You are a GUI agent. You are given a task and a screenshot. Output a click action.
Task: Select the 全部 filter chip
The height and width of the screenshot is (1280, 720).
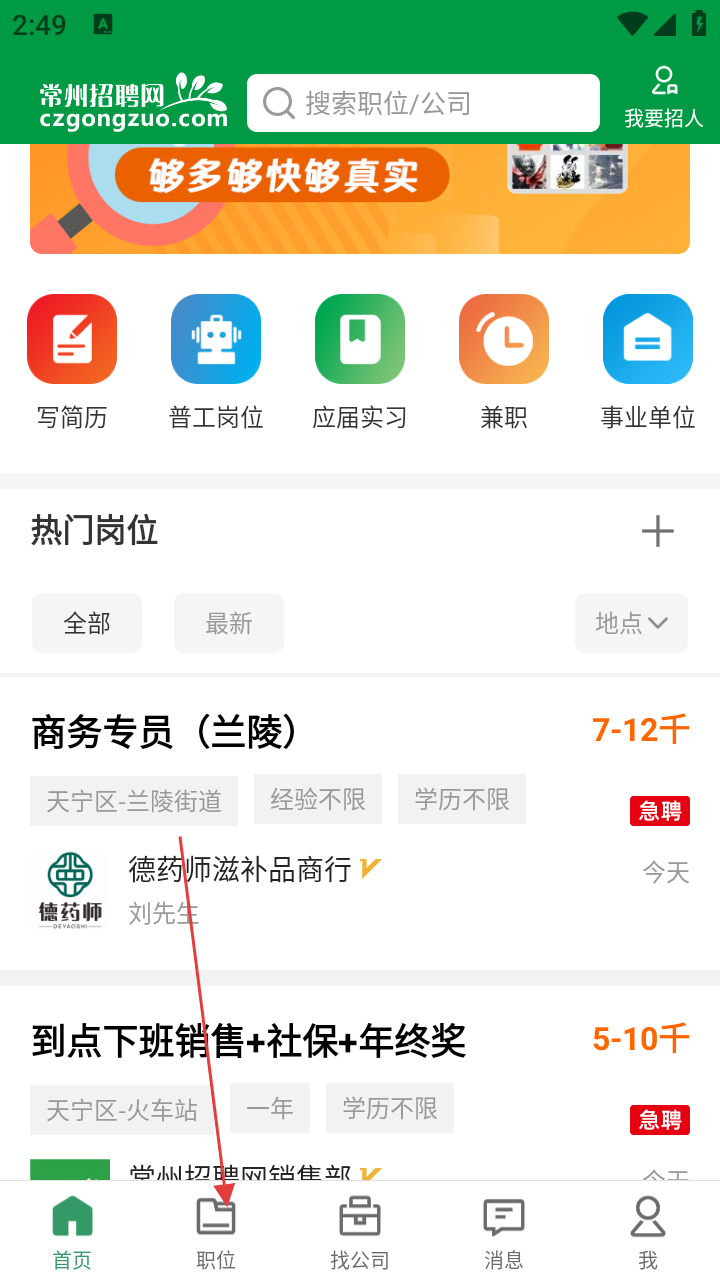click(x=87, y=623)
